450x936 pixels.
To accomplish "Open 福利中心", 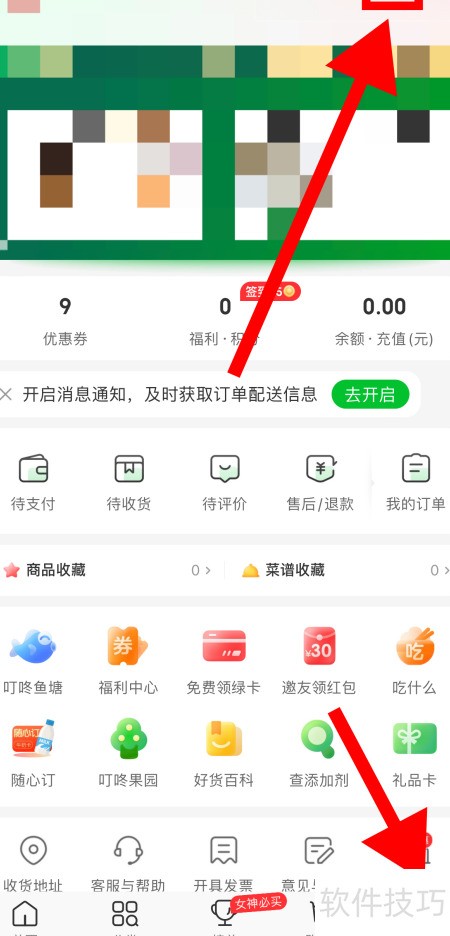I will 128,661.
